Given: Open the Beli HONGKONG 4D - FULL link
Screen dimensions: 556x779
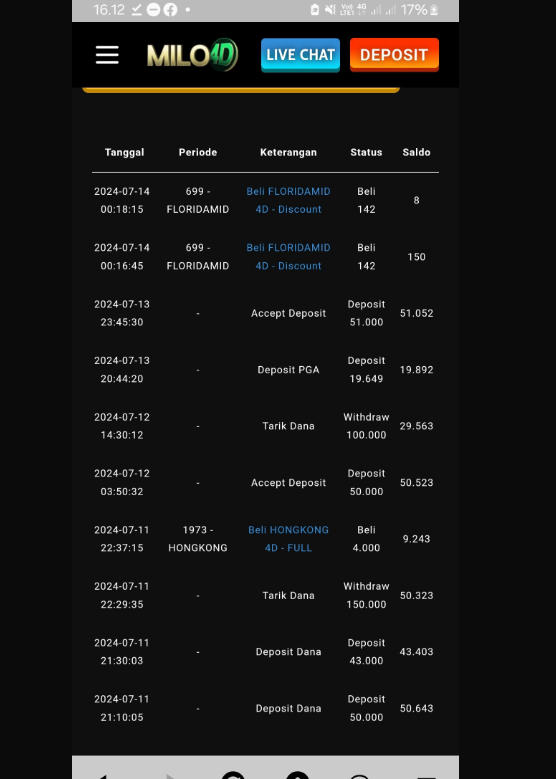Looking at the screenshot, I should click(288, 539).
